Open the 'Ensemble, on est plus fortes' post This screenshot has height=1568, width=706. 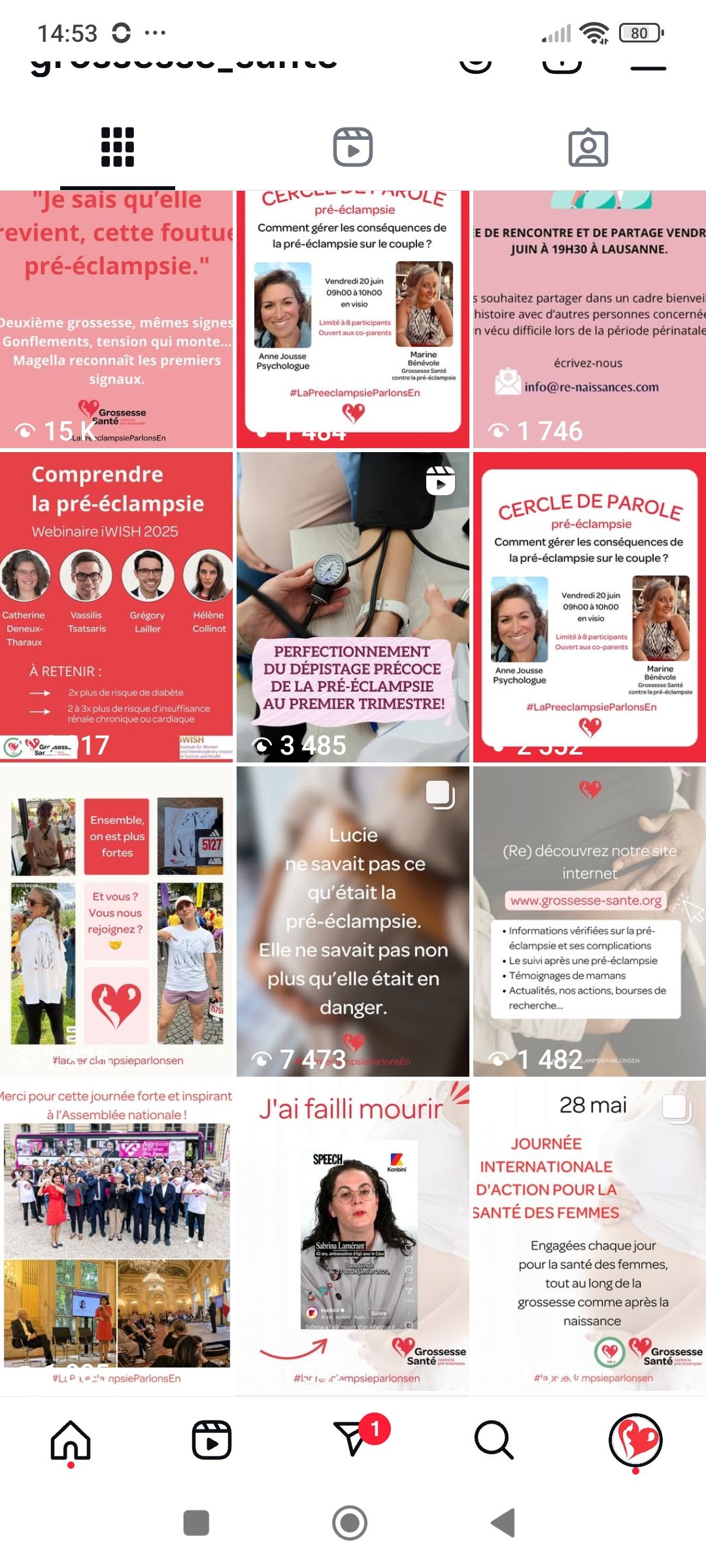(116, 920)
